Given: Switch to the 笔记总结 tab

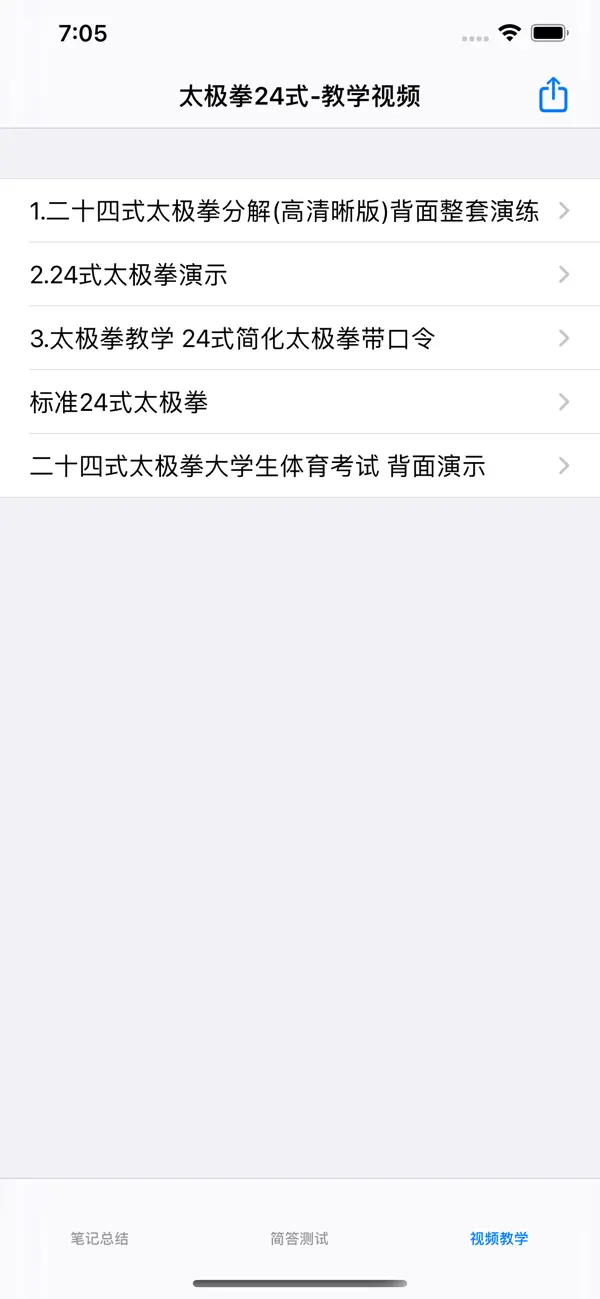Looking at the screenshot, I should pos(100,1238).
